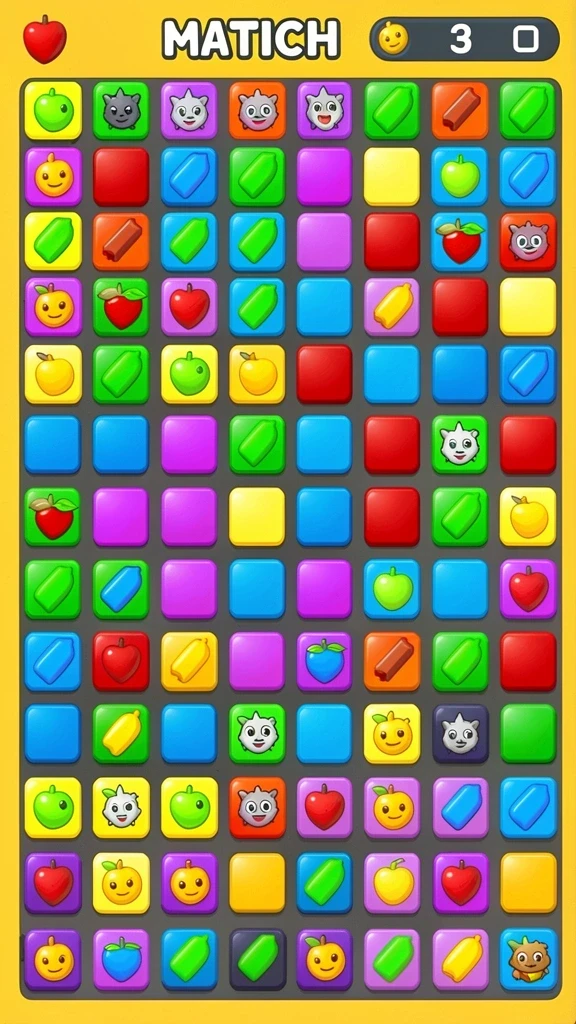Select the green tile with yellow banana
This screenshot has width=576, height=1024.
pyautogui.click(x=121, y=733)
